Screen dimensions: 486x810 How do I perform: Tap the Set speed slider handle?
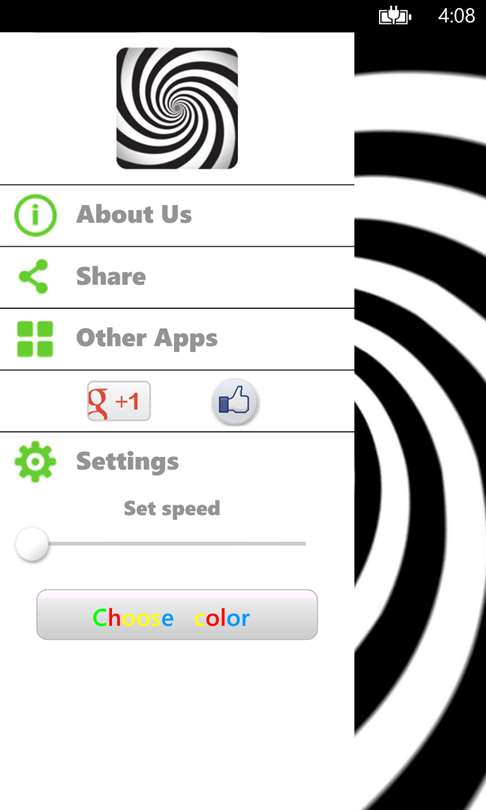32,544
